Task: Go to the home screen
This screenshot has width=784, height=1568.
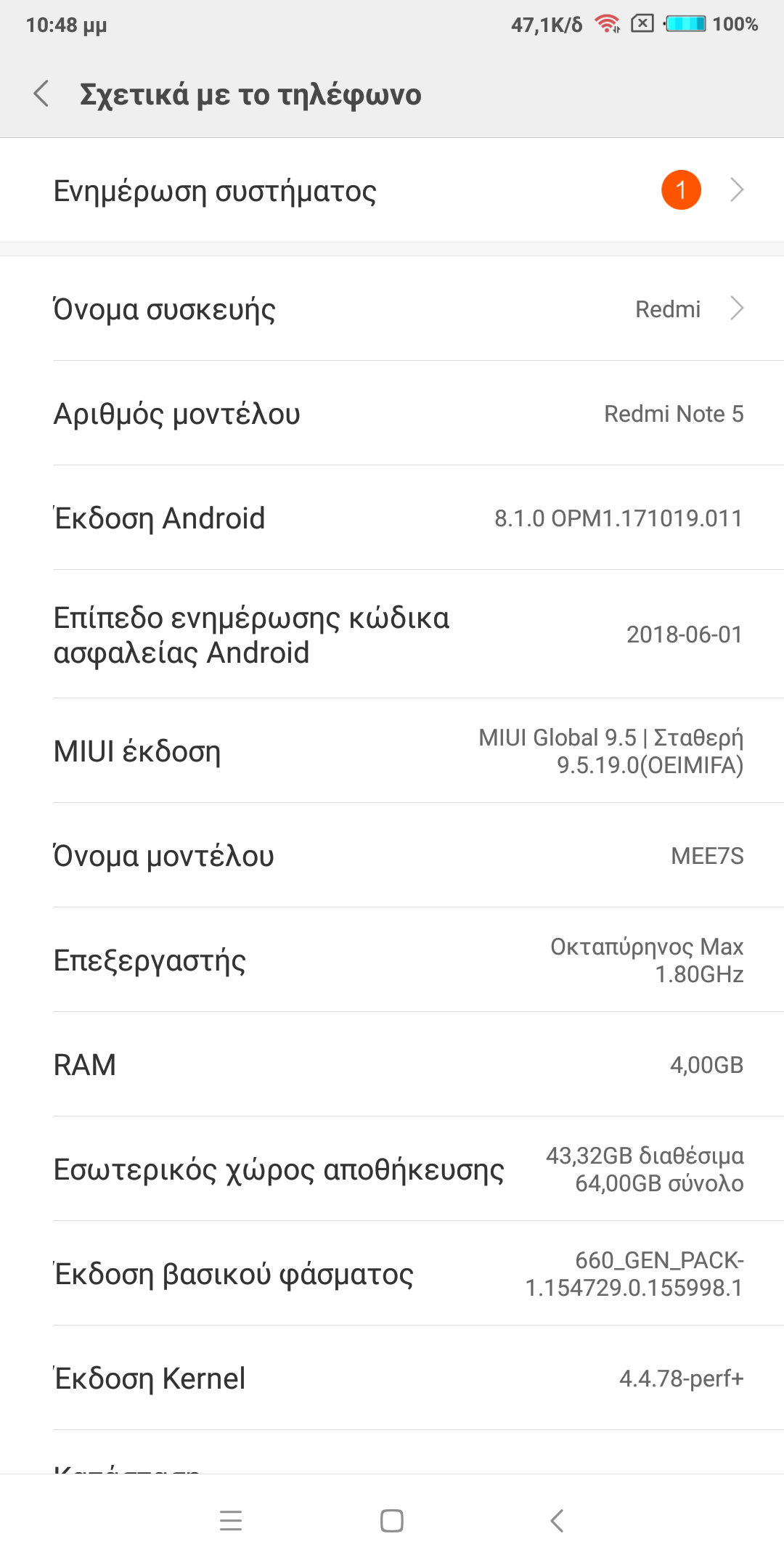Action: [392, 1521]
